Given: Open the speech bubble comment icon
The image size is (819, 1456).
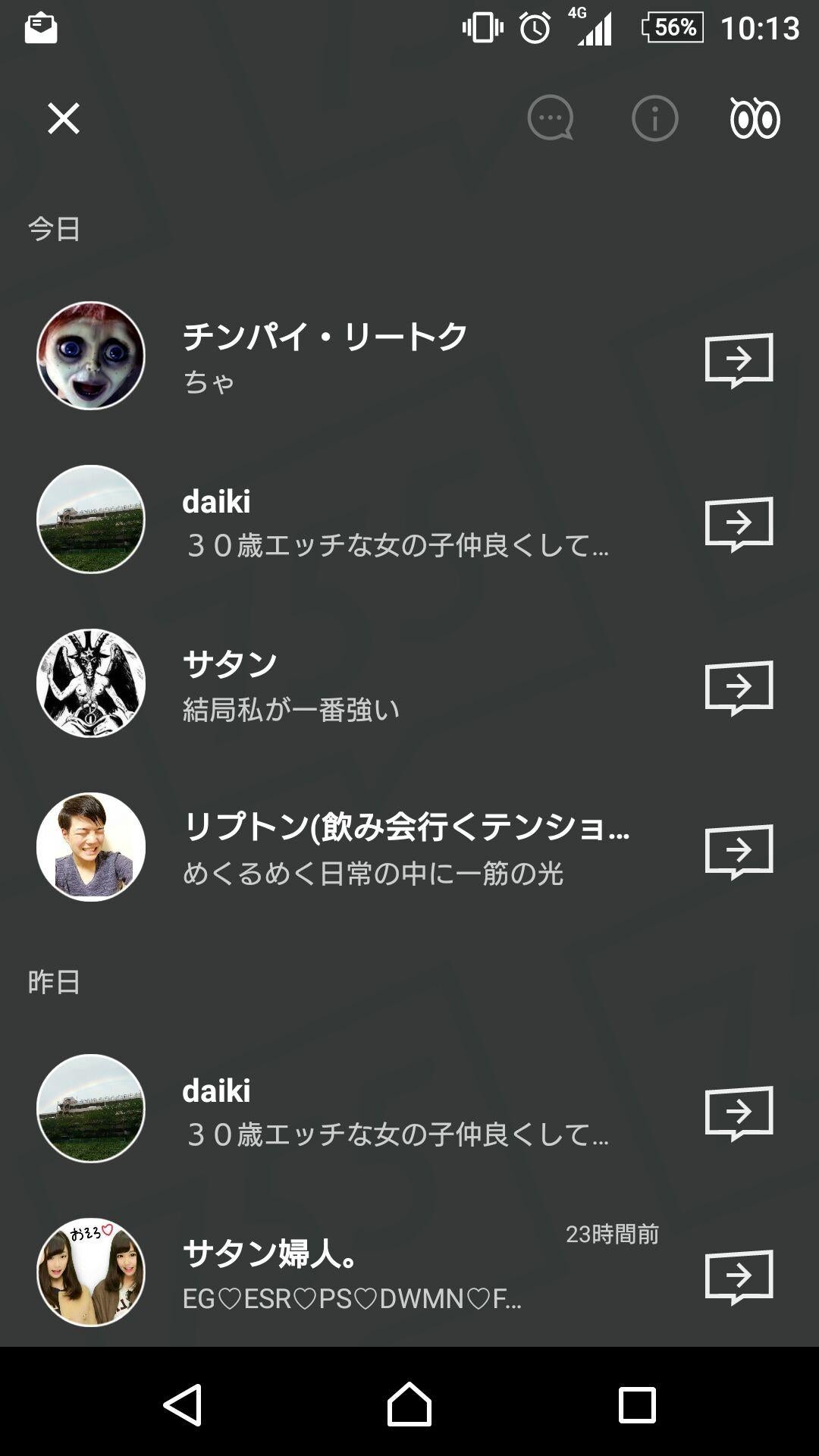Looking at the screenshot, I should click(549, 119).
